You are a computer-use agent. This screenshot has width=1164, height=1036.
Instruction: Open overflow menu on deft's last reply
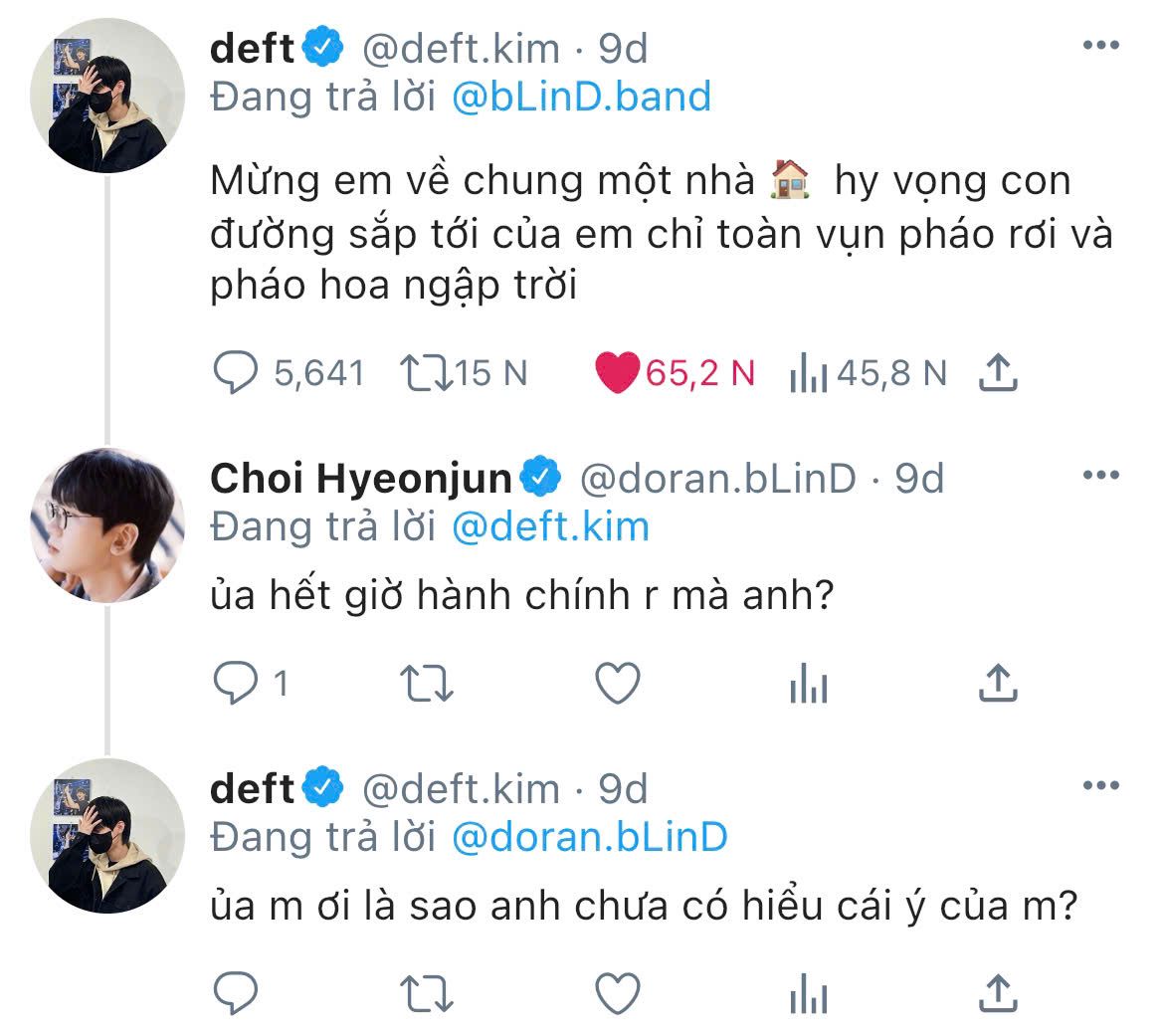tap(1101, 786)
